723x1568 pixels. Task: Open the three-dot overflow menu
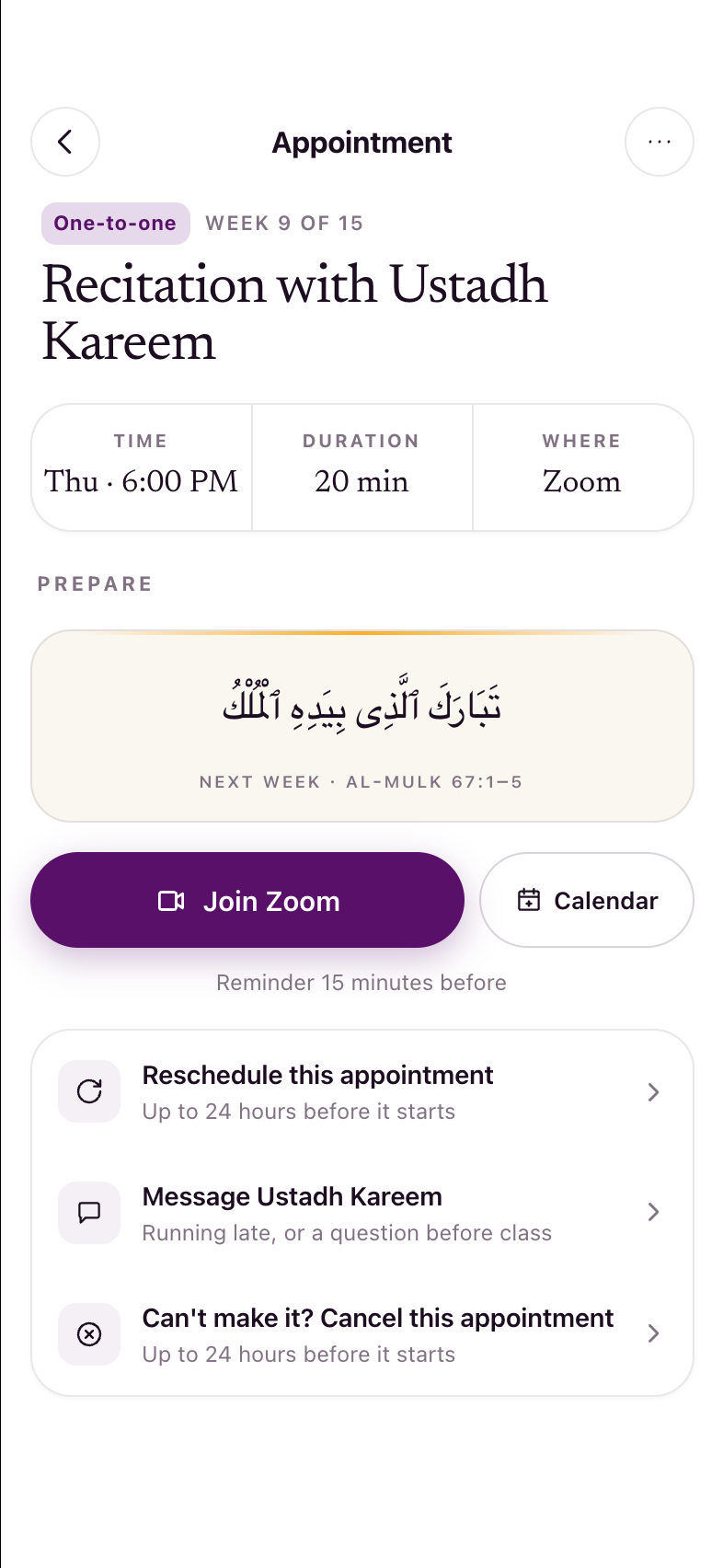pos(660,142)
